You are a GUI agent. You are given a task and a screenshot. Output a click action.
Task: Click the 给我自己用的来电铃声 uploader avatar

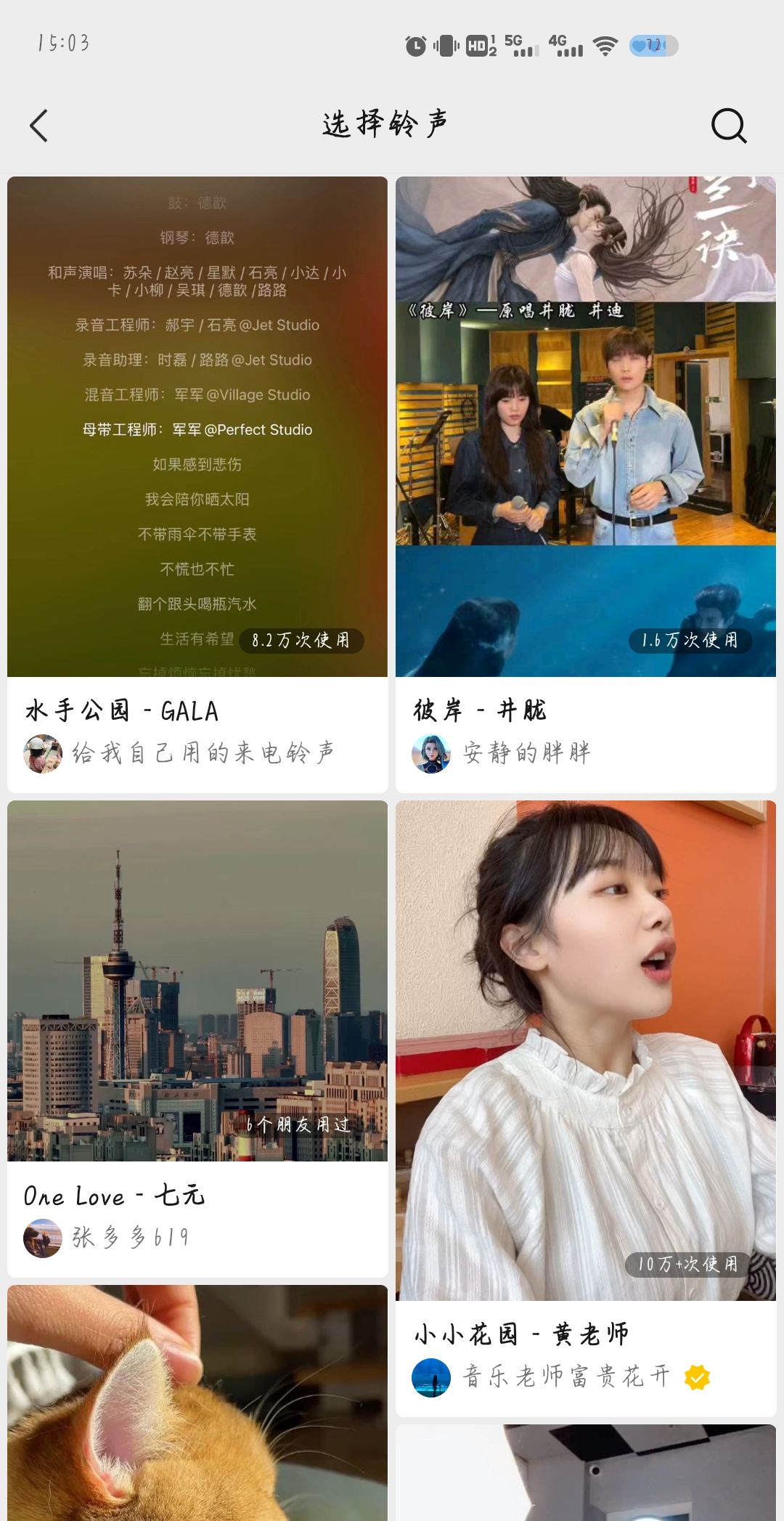point(42,753)
